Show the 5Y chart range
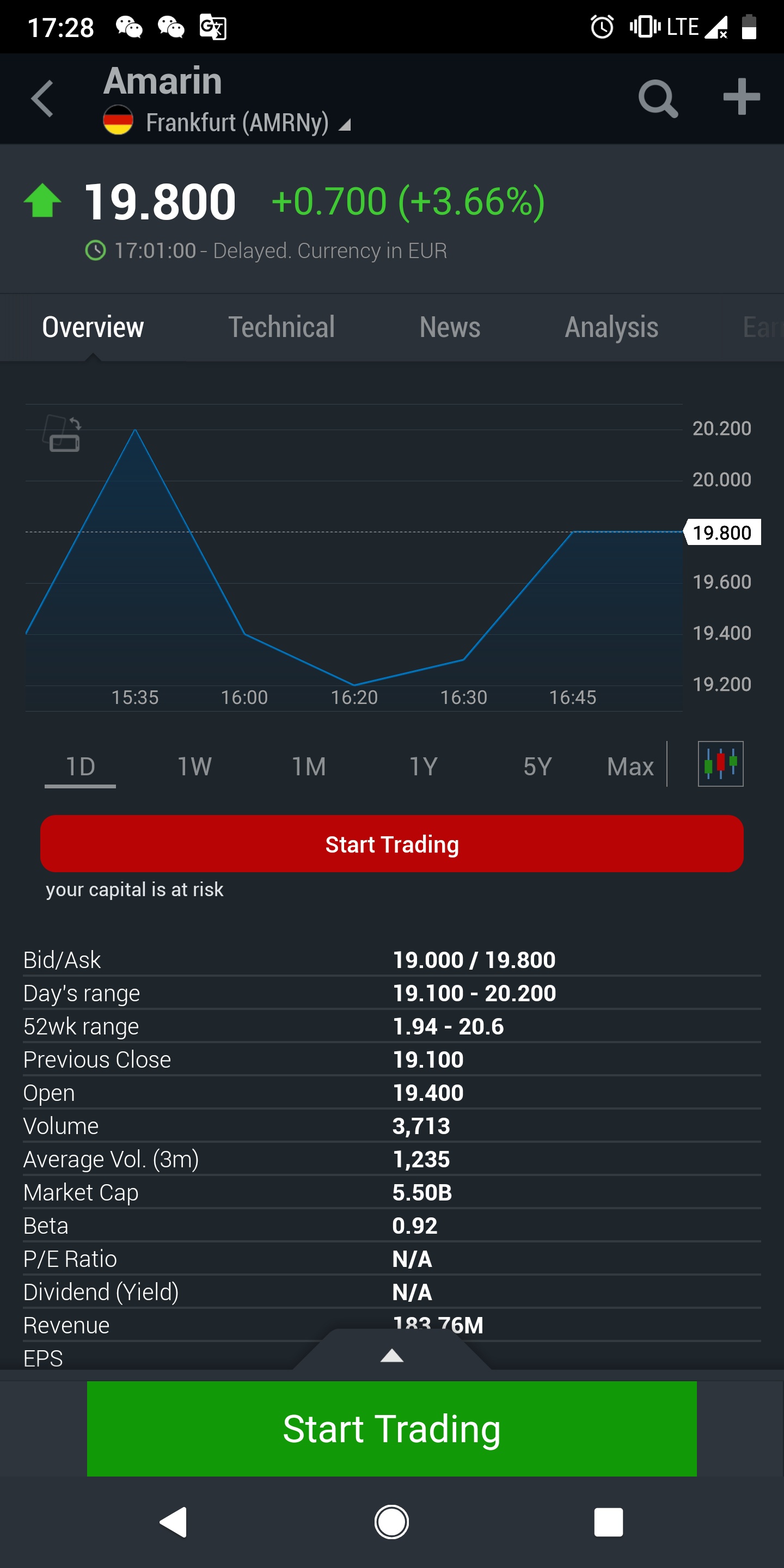This screenshot has width=784, height=1568. click(x=537, y=767)
